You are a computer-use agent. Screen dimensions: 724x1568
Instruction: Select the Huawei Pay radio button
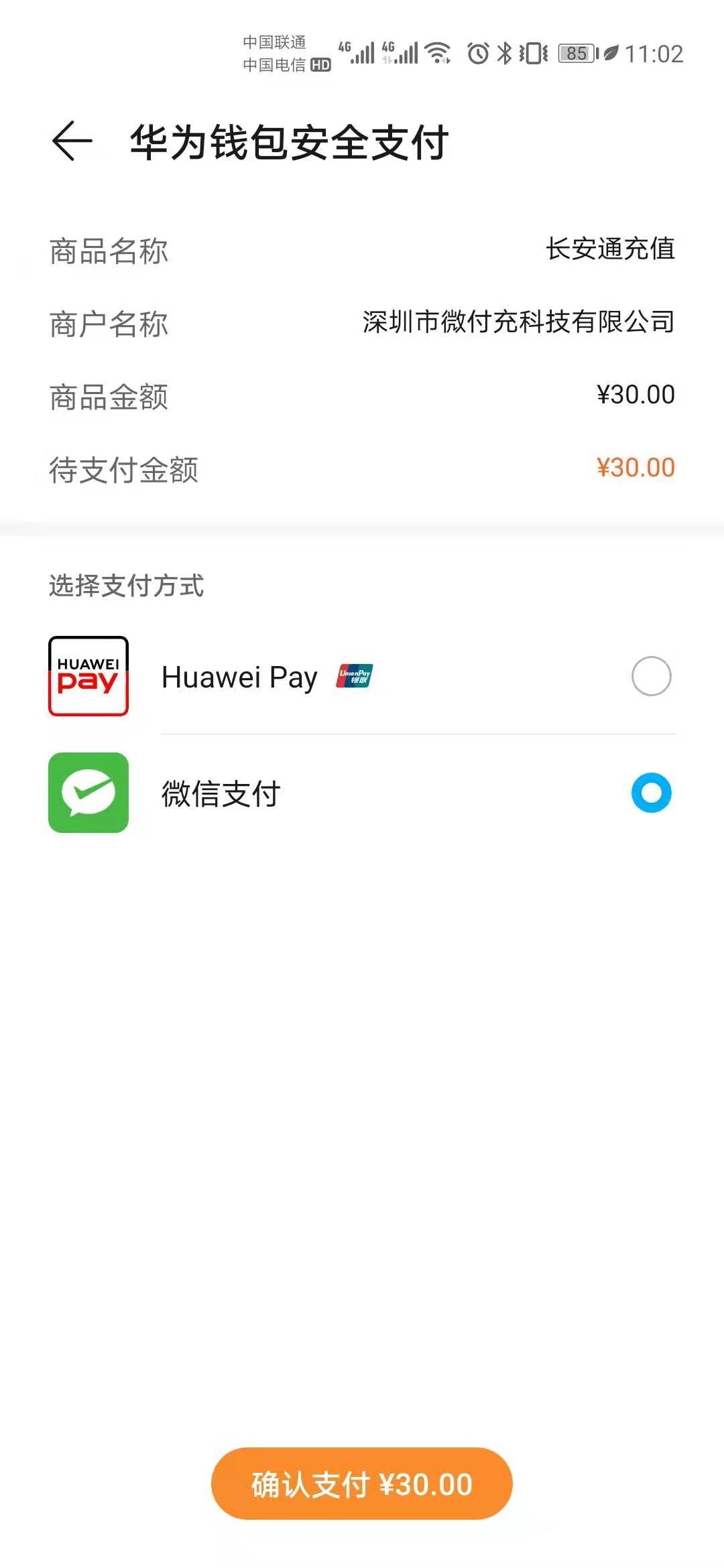tap(651, 677)
